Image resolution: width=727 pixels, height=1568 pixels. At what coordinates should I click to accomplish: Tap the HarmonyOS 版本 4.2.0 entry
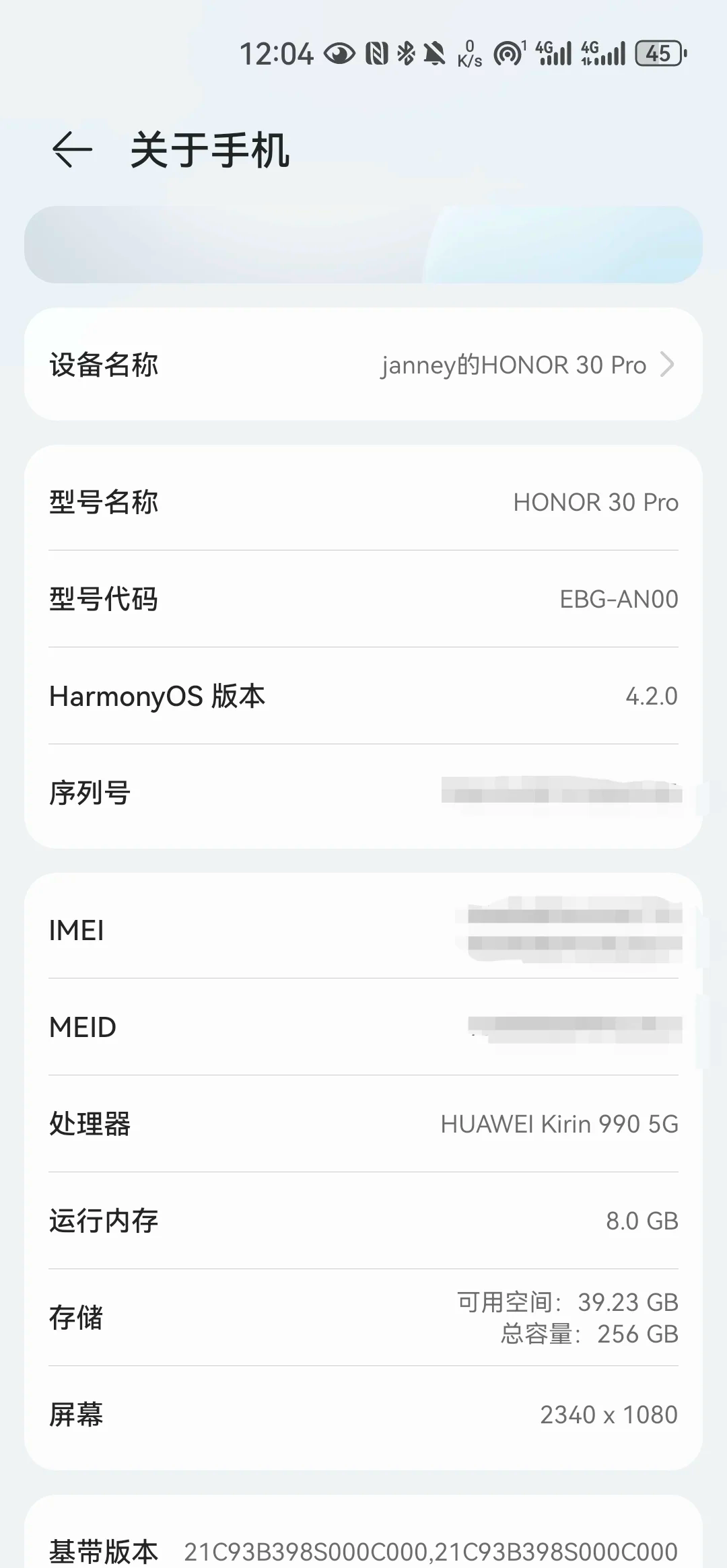(363, 697)
